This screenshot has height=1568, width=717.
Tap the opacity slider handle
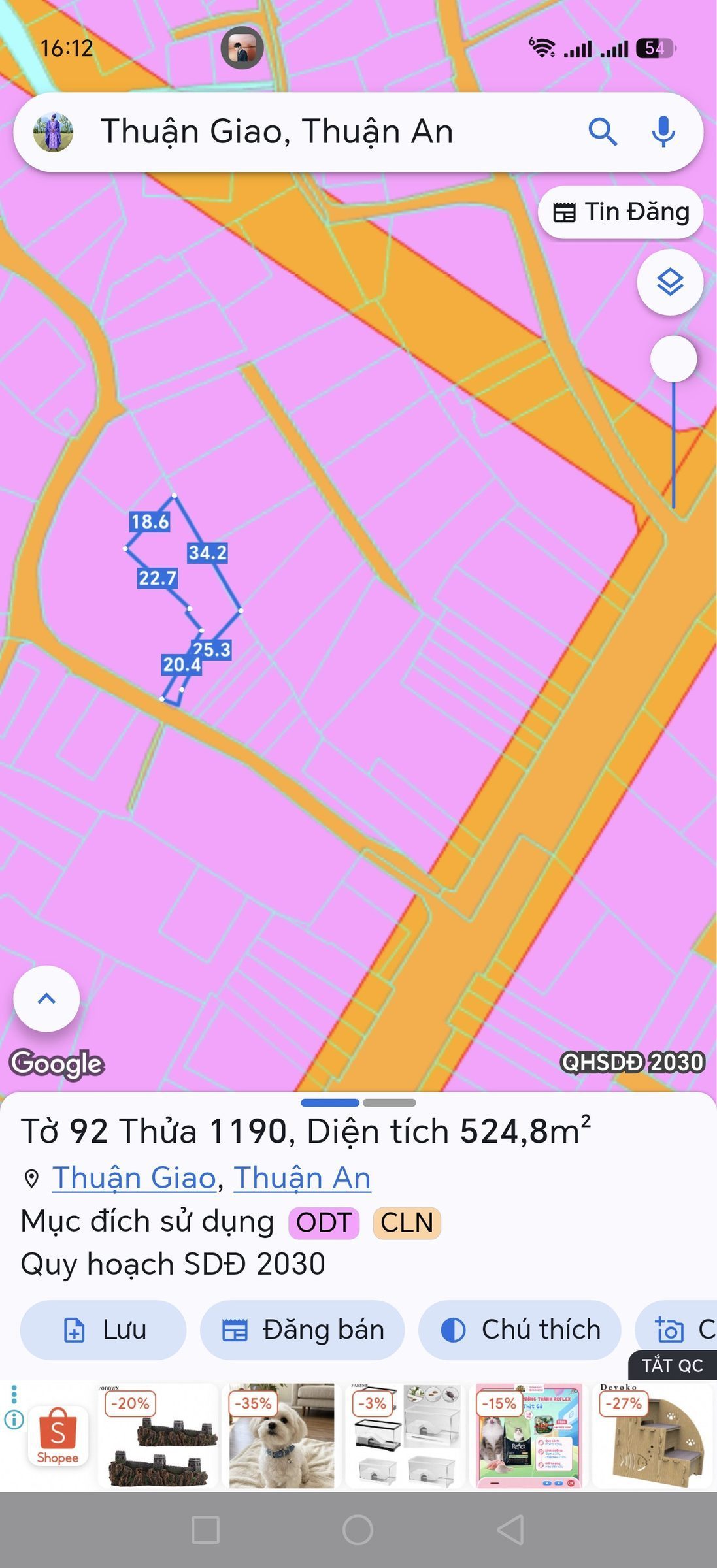673,359
